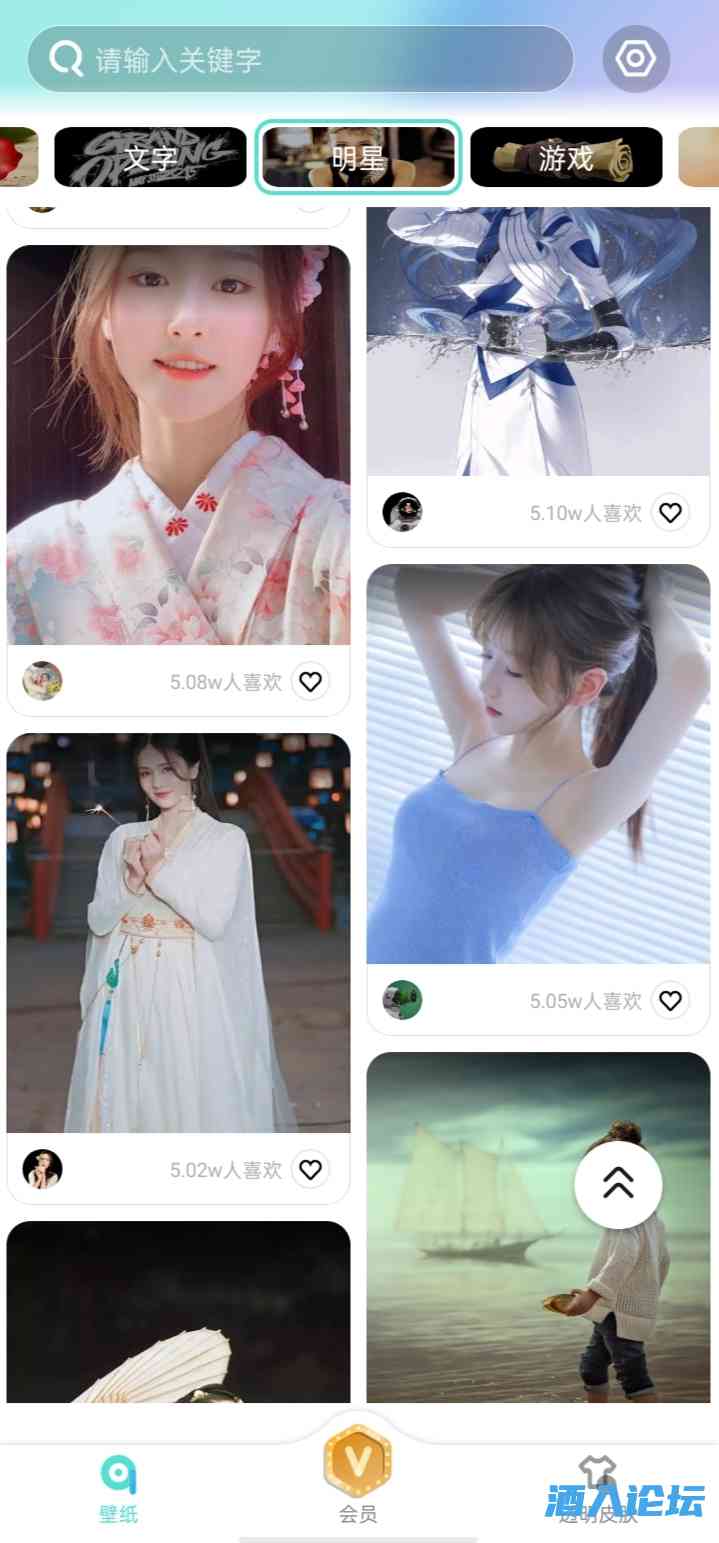Switch to the 壁纸 tab
The height and width of the screenshot is (1543, 719).
pos(118,1490)
